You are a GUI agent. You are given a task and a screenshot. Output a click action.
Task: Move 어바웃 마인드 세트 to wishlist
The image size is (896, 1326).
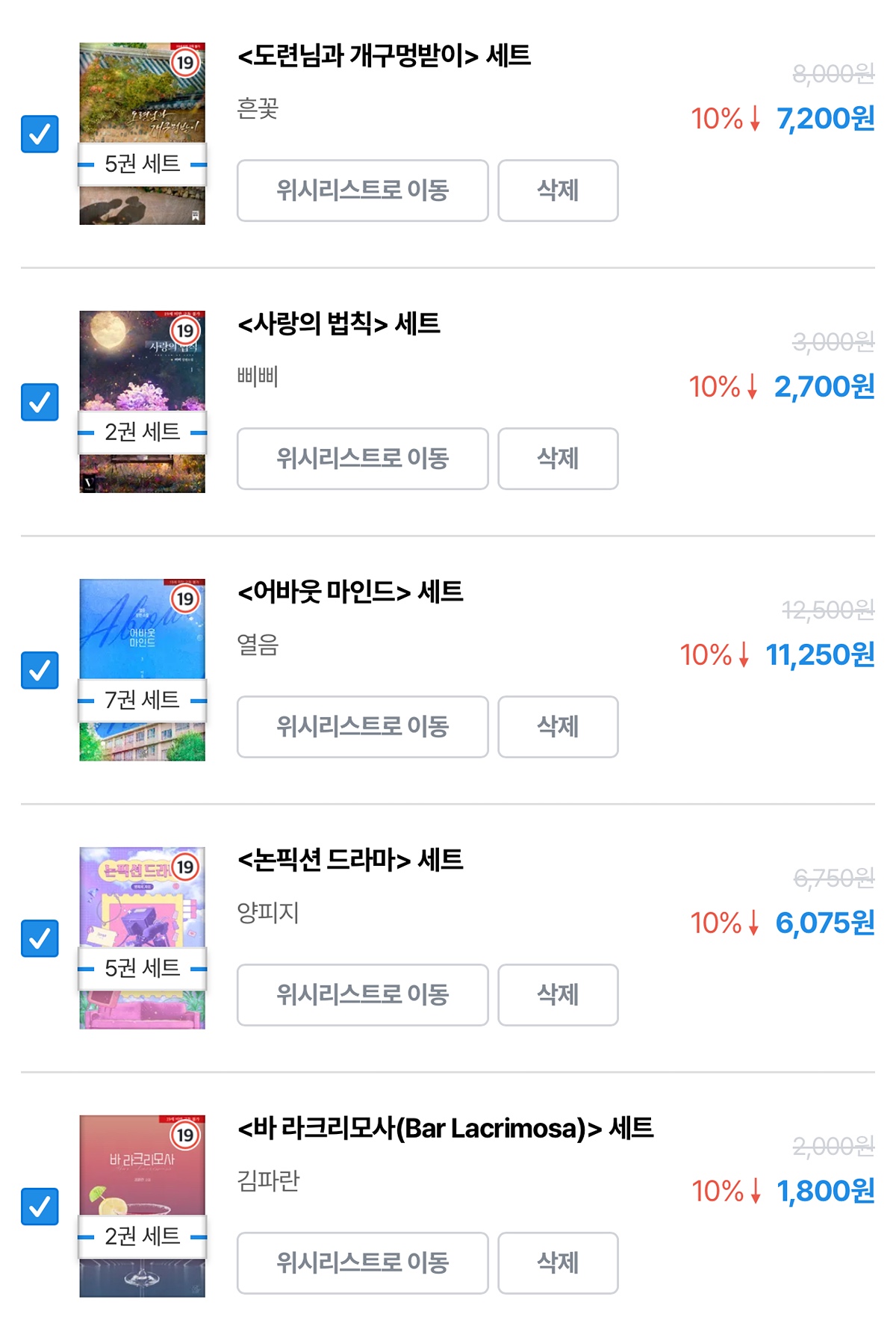coord(362,727)
